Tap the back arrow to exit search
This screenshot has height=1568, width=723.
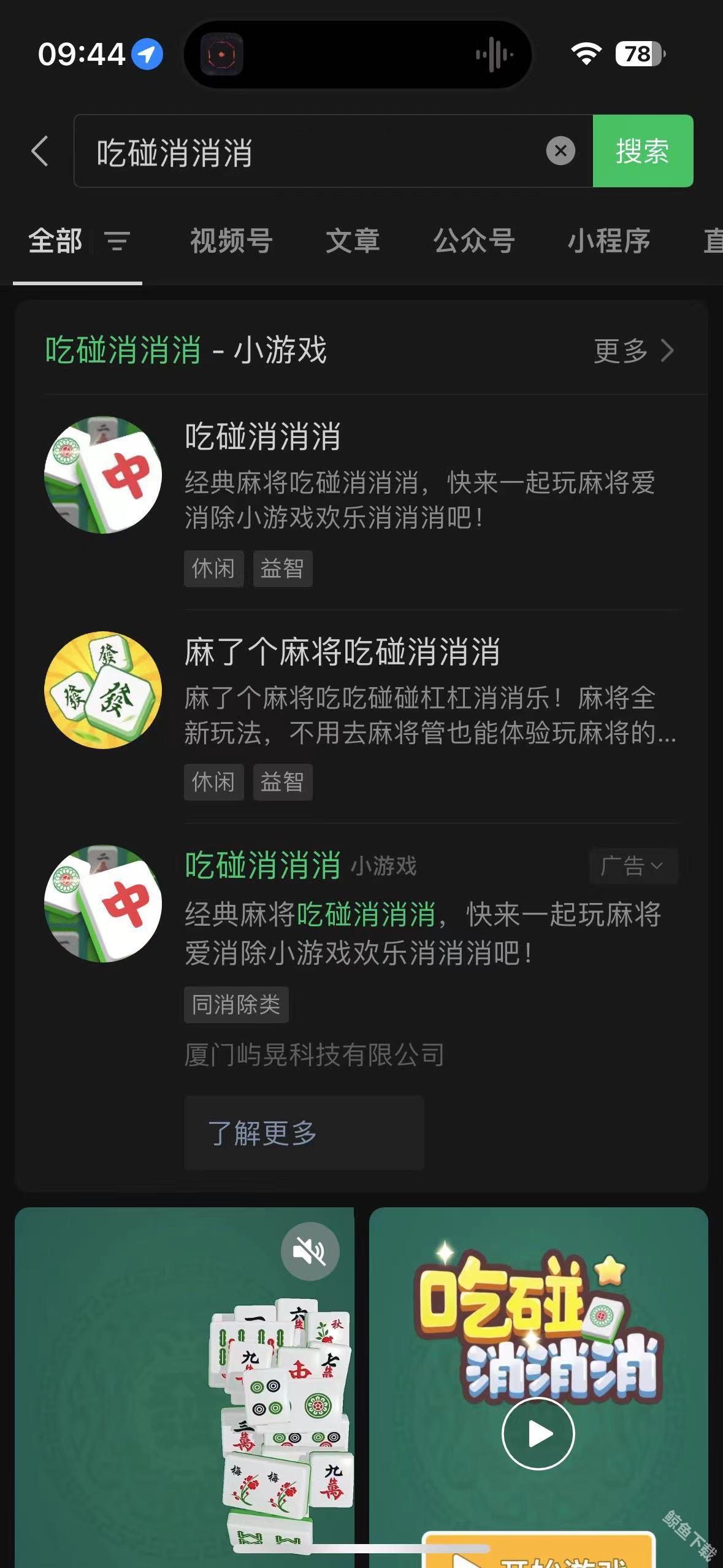[39, 152]
